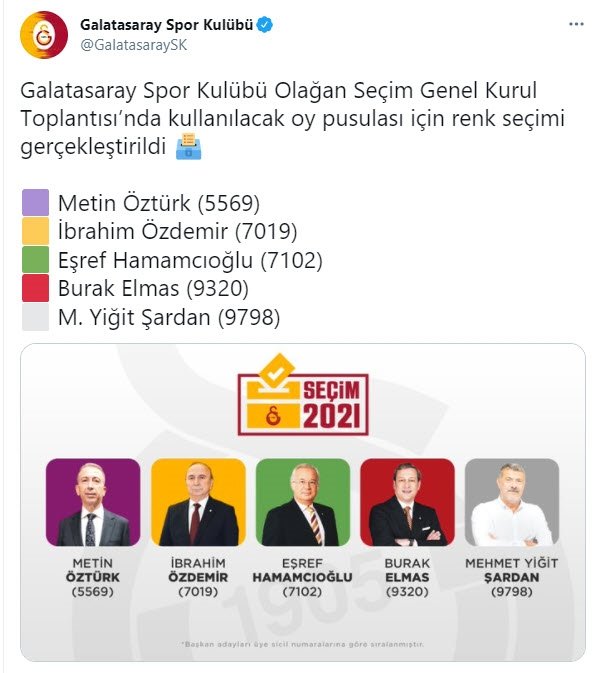Image resolution: width=600 pixels, height=673 pixels.
Task: View the Seçim 2021 candidates image
Action: point(302,503)
